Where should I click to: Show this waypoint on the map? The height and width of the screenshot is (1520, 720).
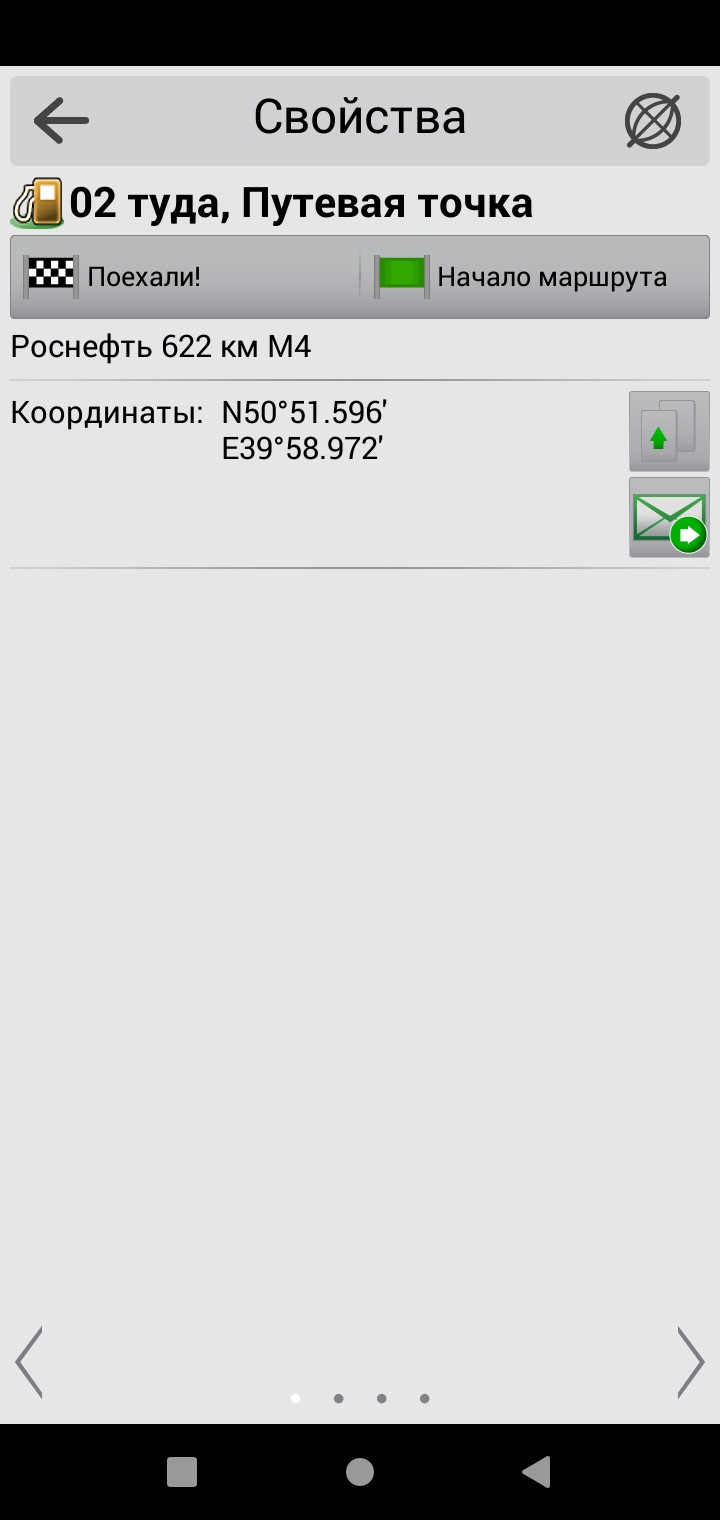click(x=653, y=121)
